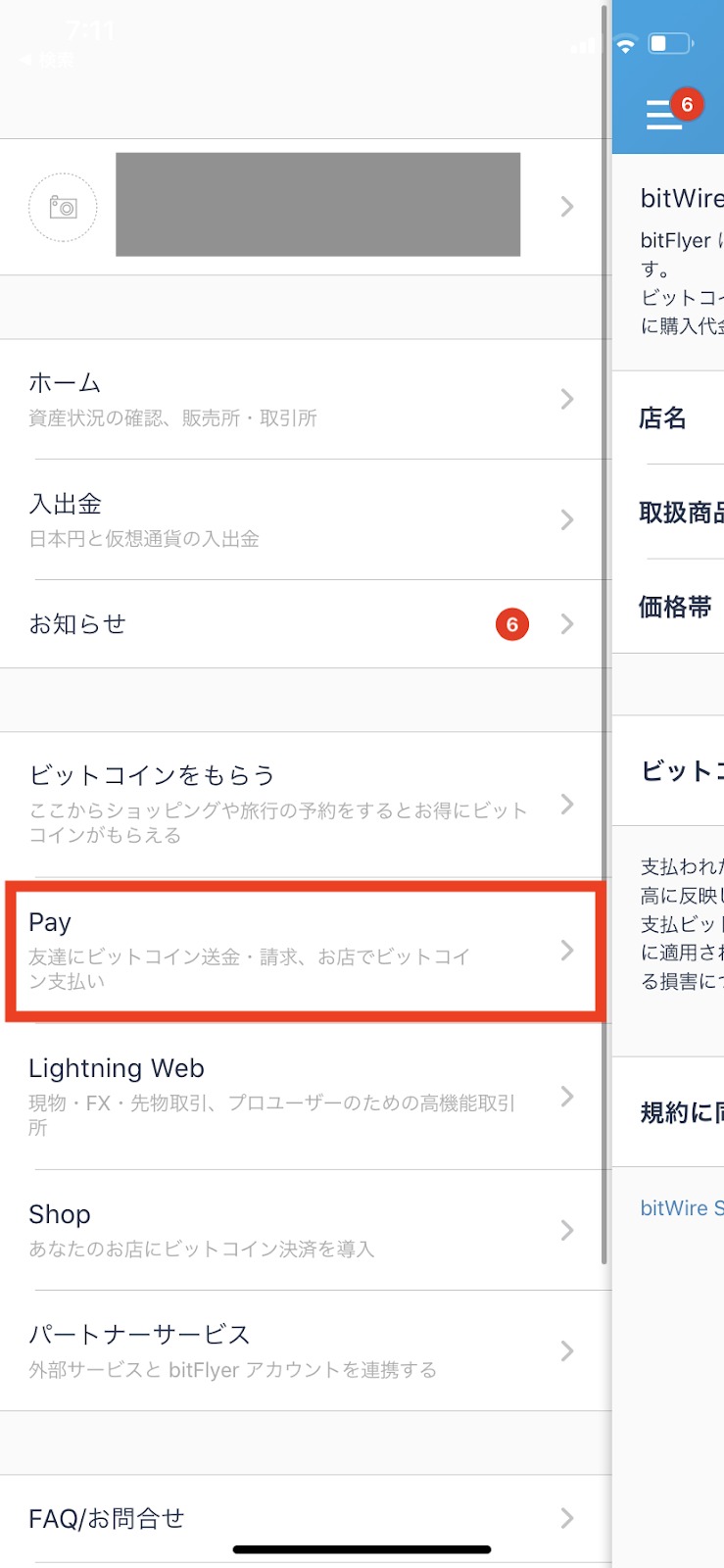Screen dimensions: 724x1568
Task: Open パートナーサービス row
Action: pos(303,1350)
